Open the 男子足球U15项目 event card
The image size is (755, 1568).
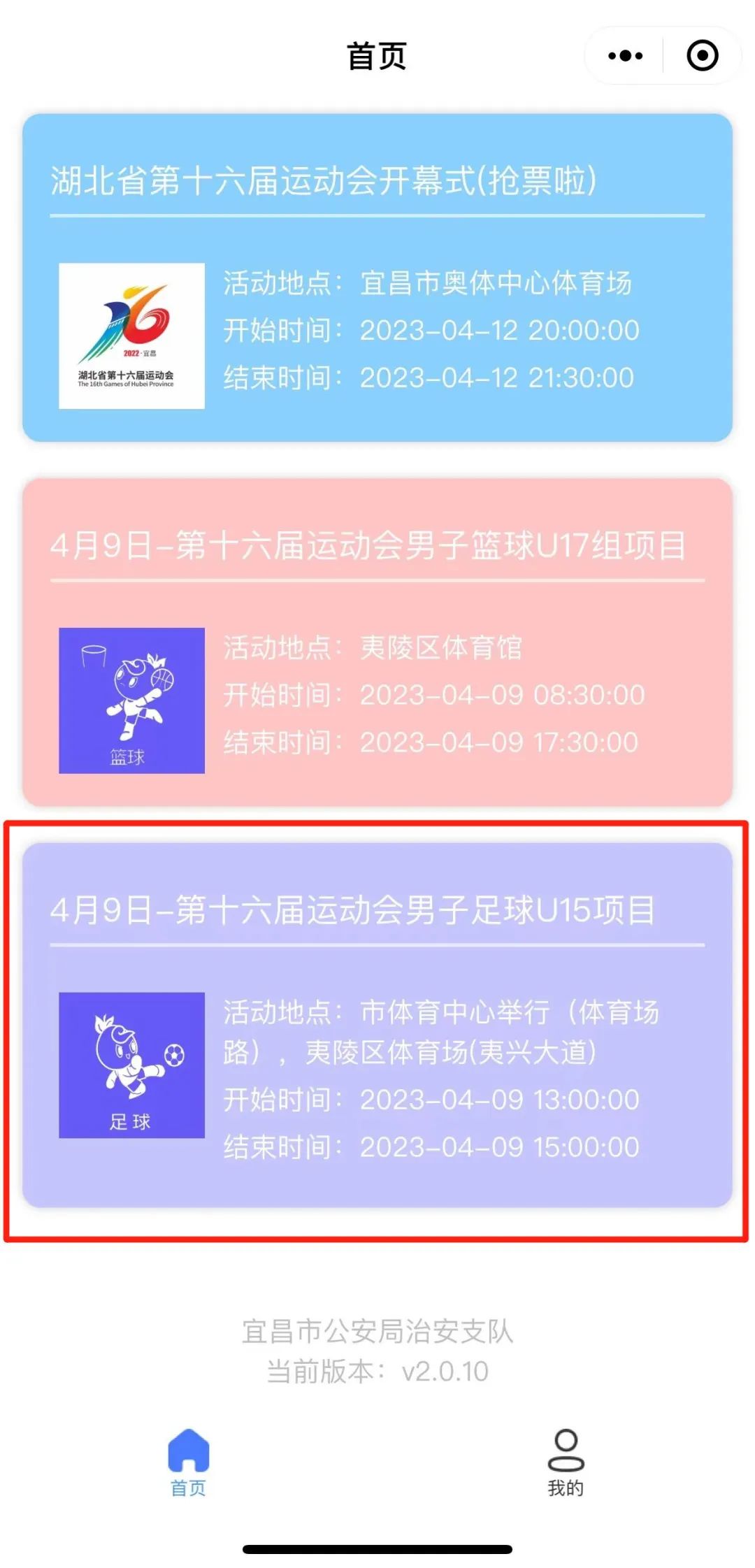point(377,1024)
